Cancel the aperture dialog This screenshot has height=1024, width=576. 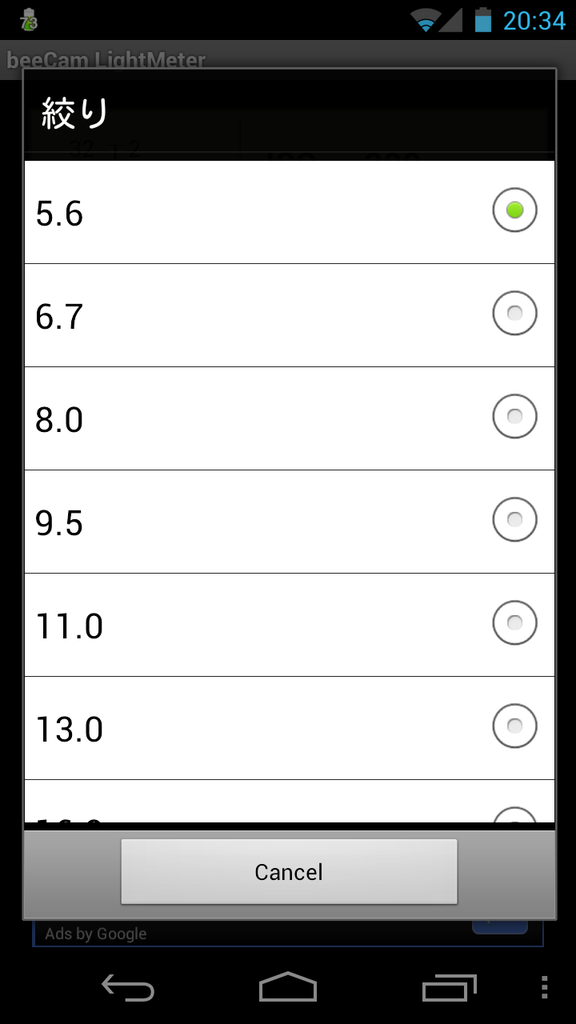[289, 871]
